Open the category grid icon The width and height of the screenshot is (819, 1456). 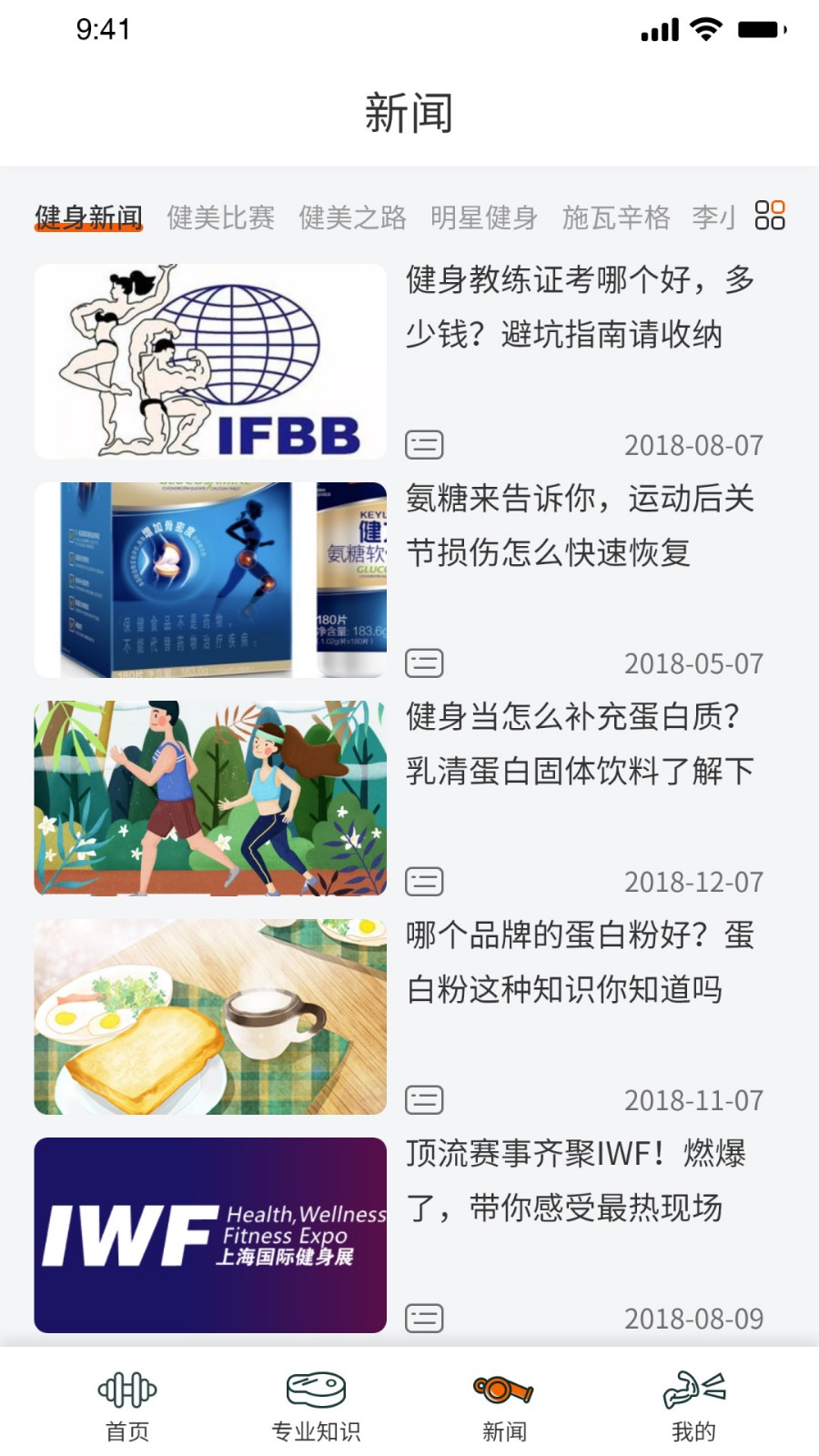pyautogui.click(x=769, y=216)
